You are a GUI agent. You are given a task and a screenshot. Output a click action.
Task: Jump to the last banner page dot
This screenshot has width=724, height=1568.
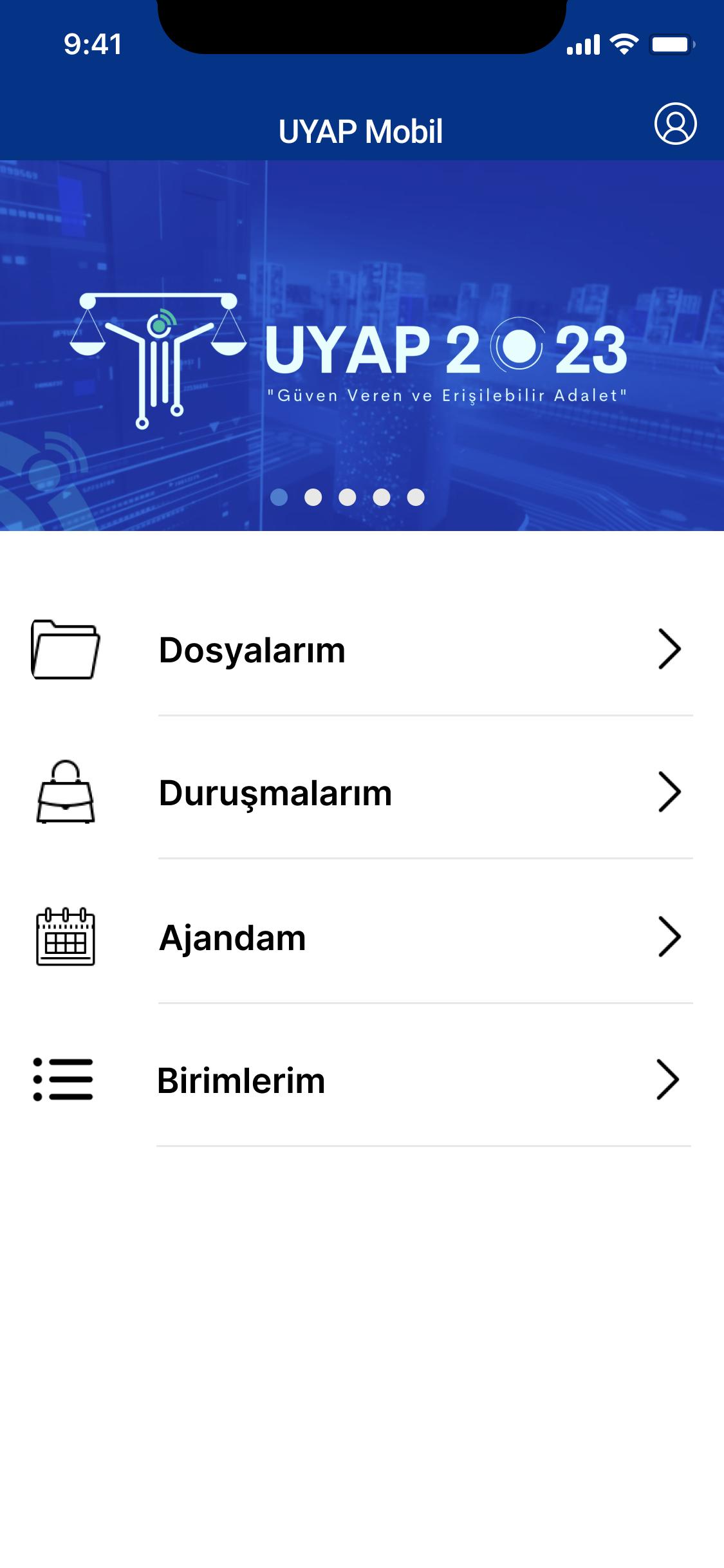tap(416, 497)
